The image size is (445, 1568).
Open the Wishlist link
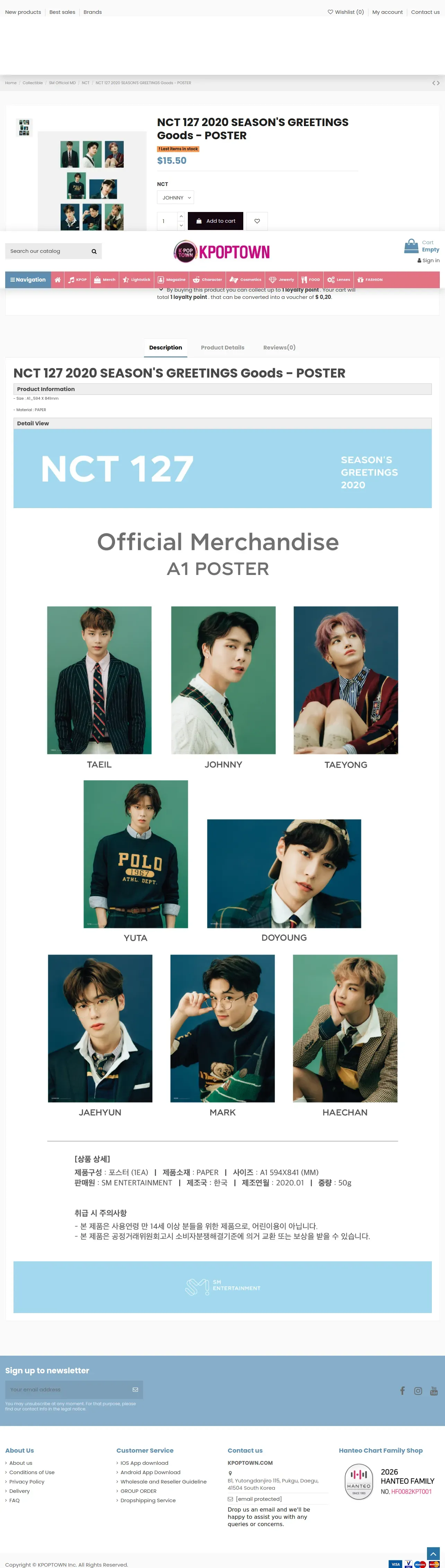click(x=346, y=12)
